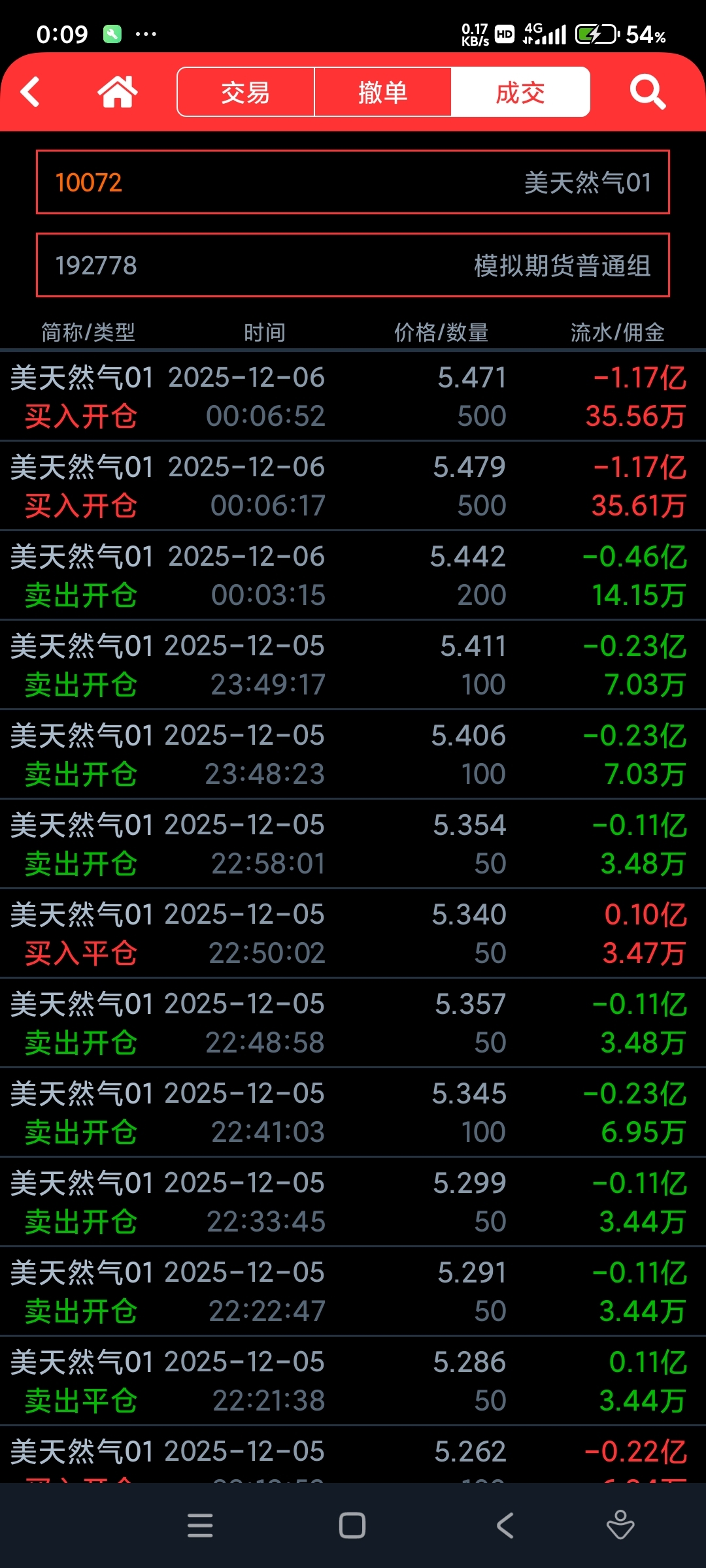Switch to the 撤单 tab
The height and width of the screenshot is (1568, 706).
tap(383, 92)
